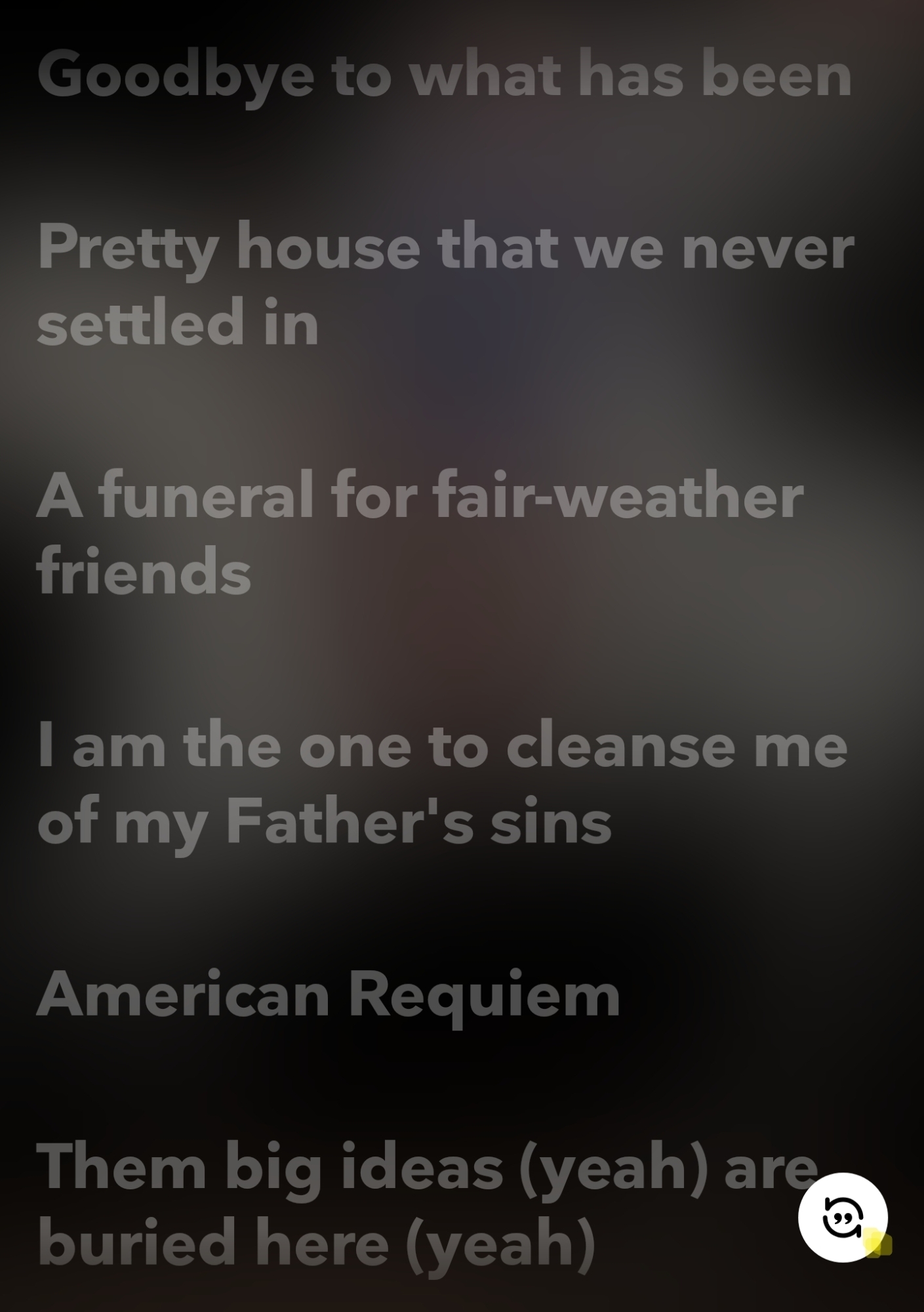Select the line about my Father's sins
The width and height of the screenshot is (924, 1312).
(x=442, y=783)
